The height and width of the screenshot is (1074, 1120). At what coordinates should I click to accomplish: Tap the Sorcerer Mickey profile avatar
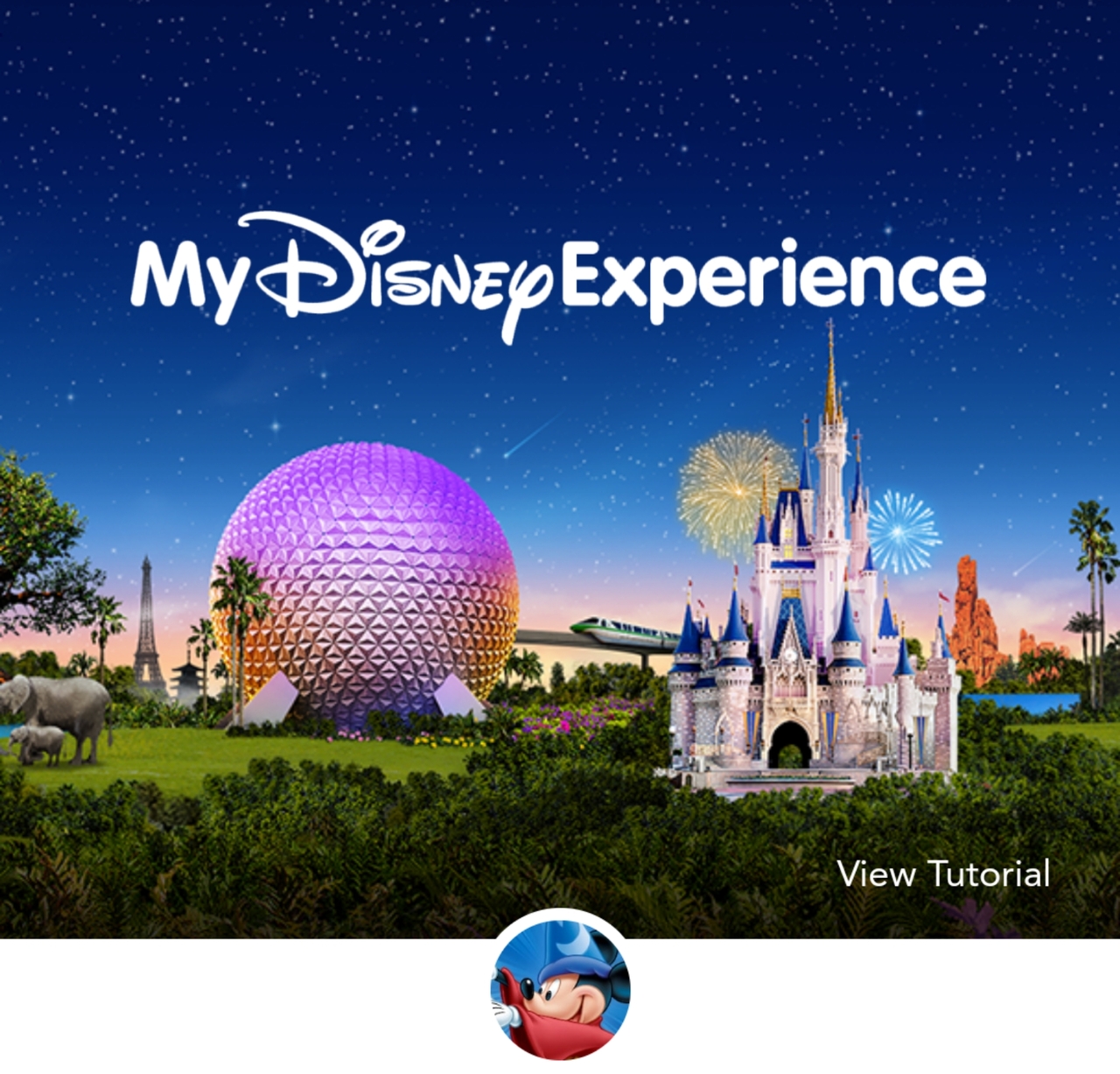click(x=560, y=989)
